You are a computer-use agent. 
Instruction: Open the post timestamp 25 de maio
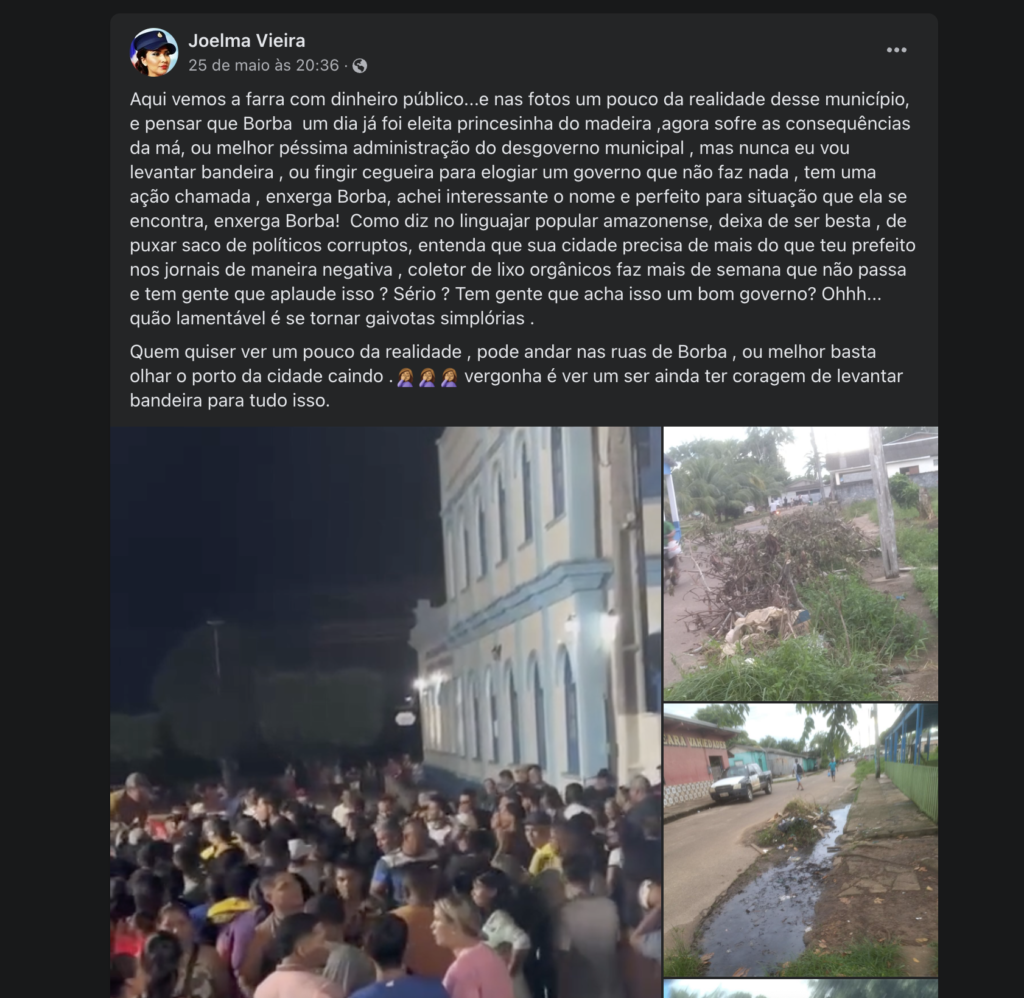[263, 65]
